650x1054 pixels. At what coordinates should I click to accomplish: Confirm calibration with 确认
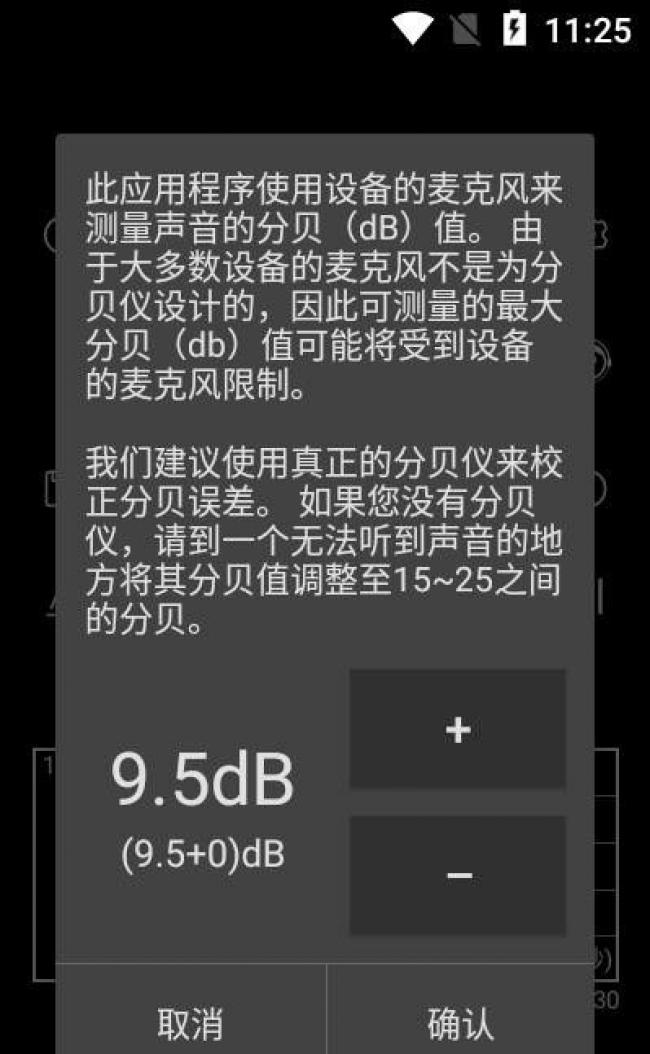tap(460, 1021)
